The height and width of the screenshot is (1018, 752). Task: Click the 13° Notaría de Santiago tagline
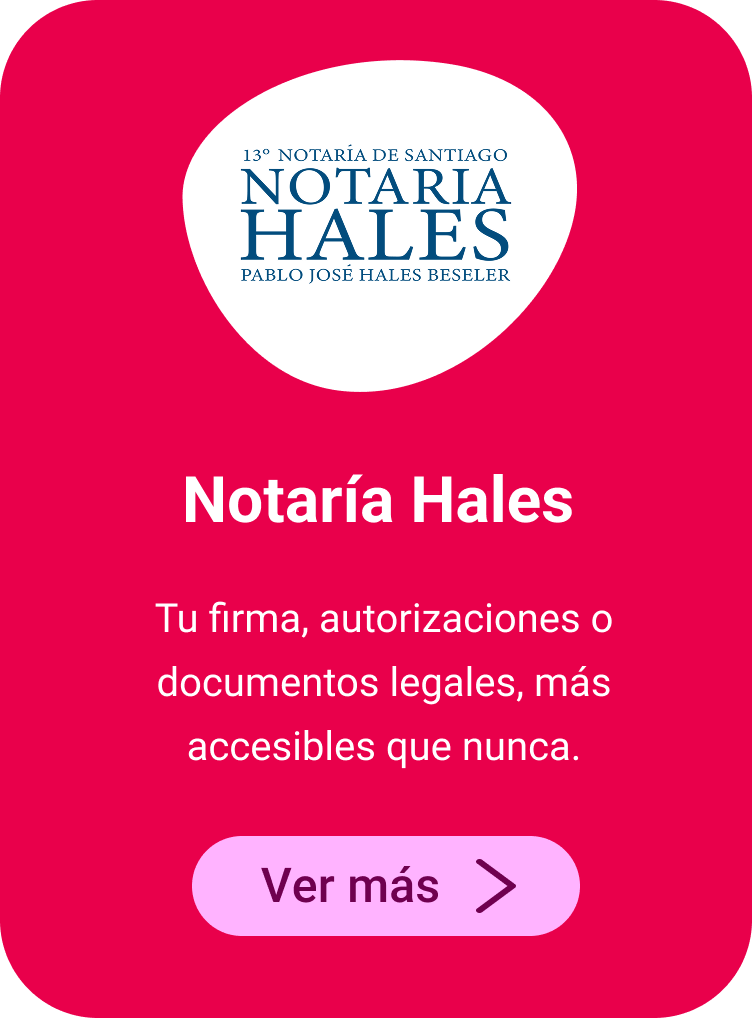tap(374, 155)
